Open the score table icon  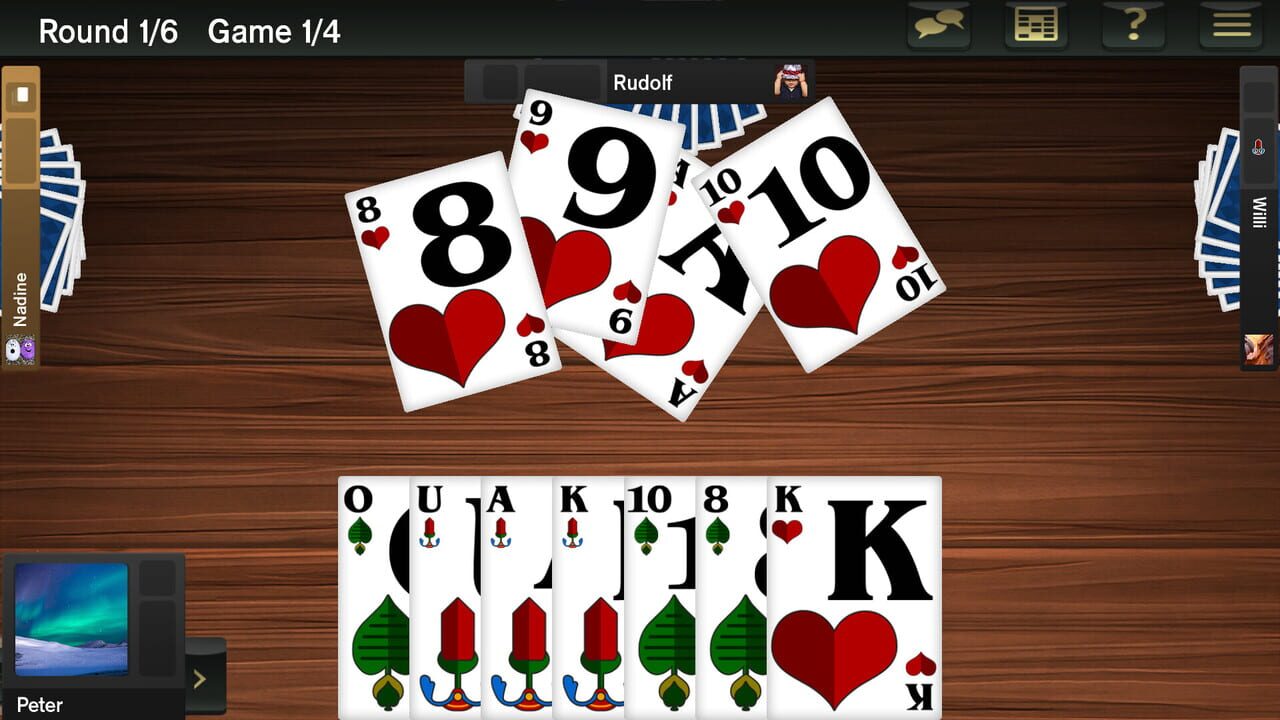(x=1036, y=25)
